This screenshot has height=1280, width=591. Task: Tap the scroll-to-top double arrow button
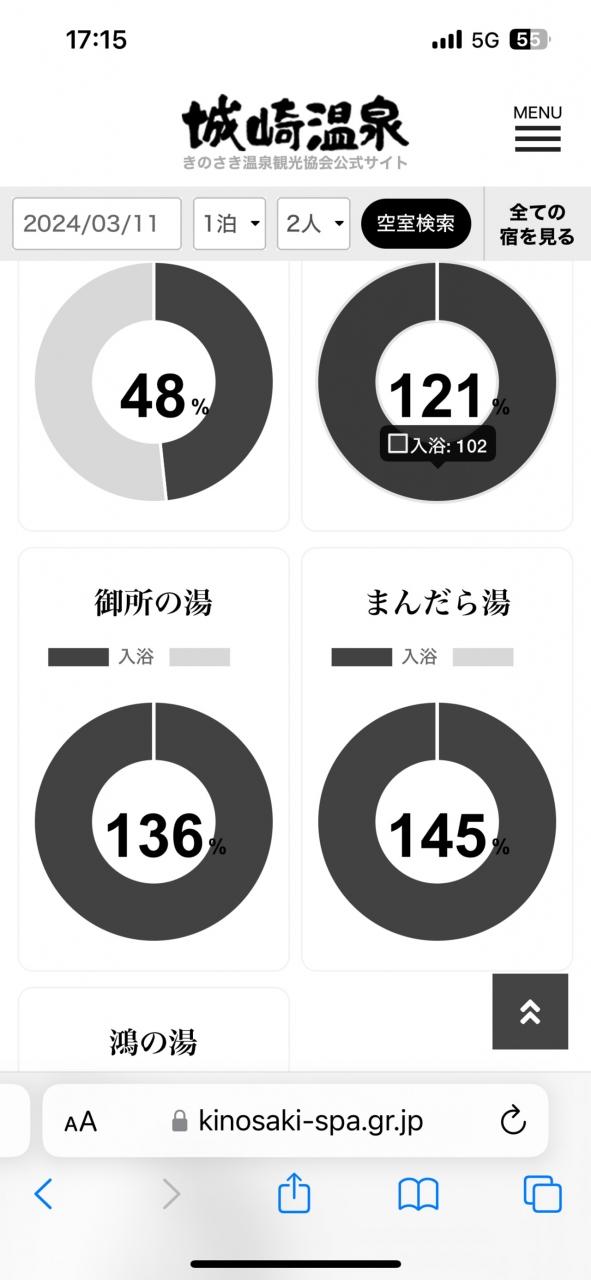pos(530,1011)
